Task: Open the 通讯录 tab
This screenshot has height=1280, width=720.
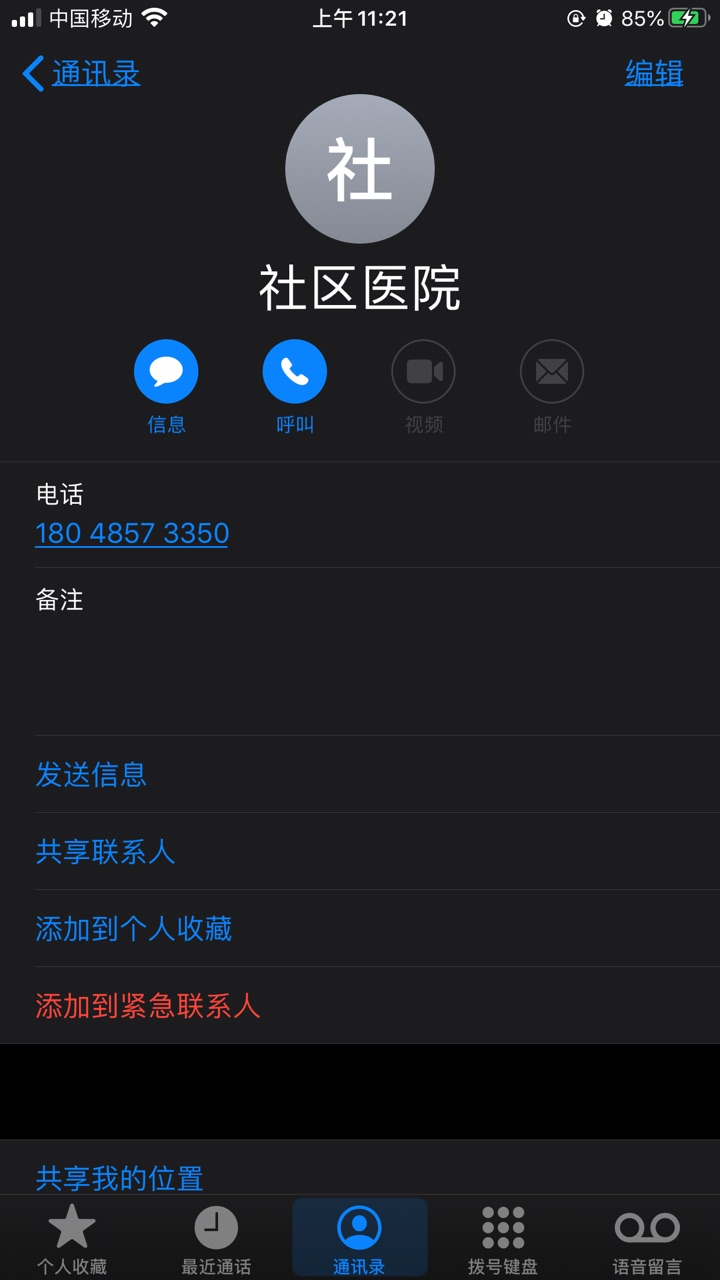Action: pyautogui.click(x=360, y=1239)
